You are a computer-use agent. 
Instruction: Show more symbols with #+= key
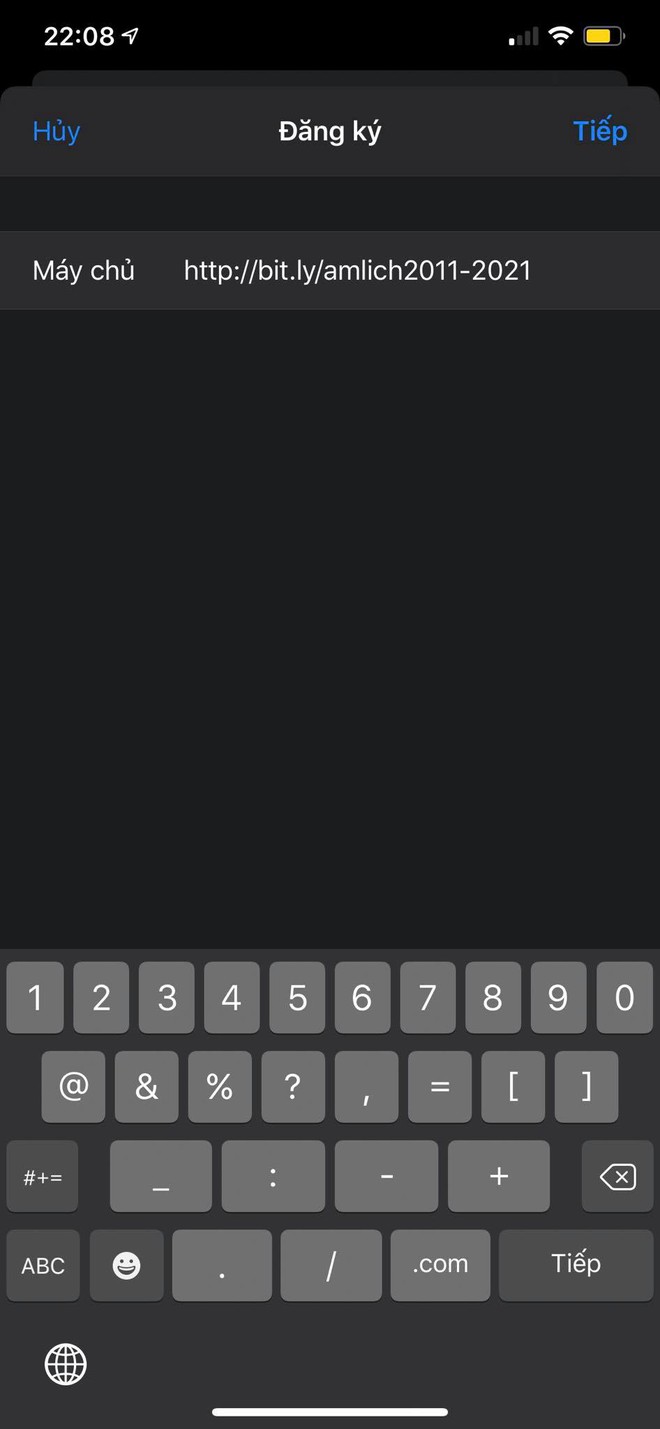tap(43, 1176)
